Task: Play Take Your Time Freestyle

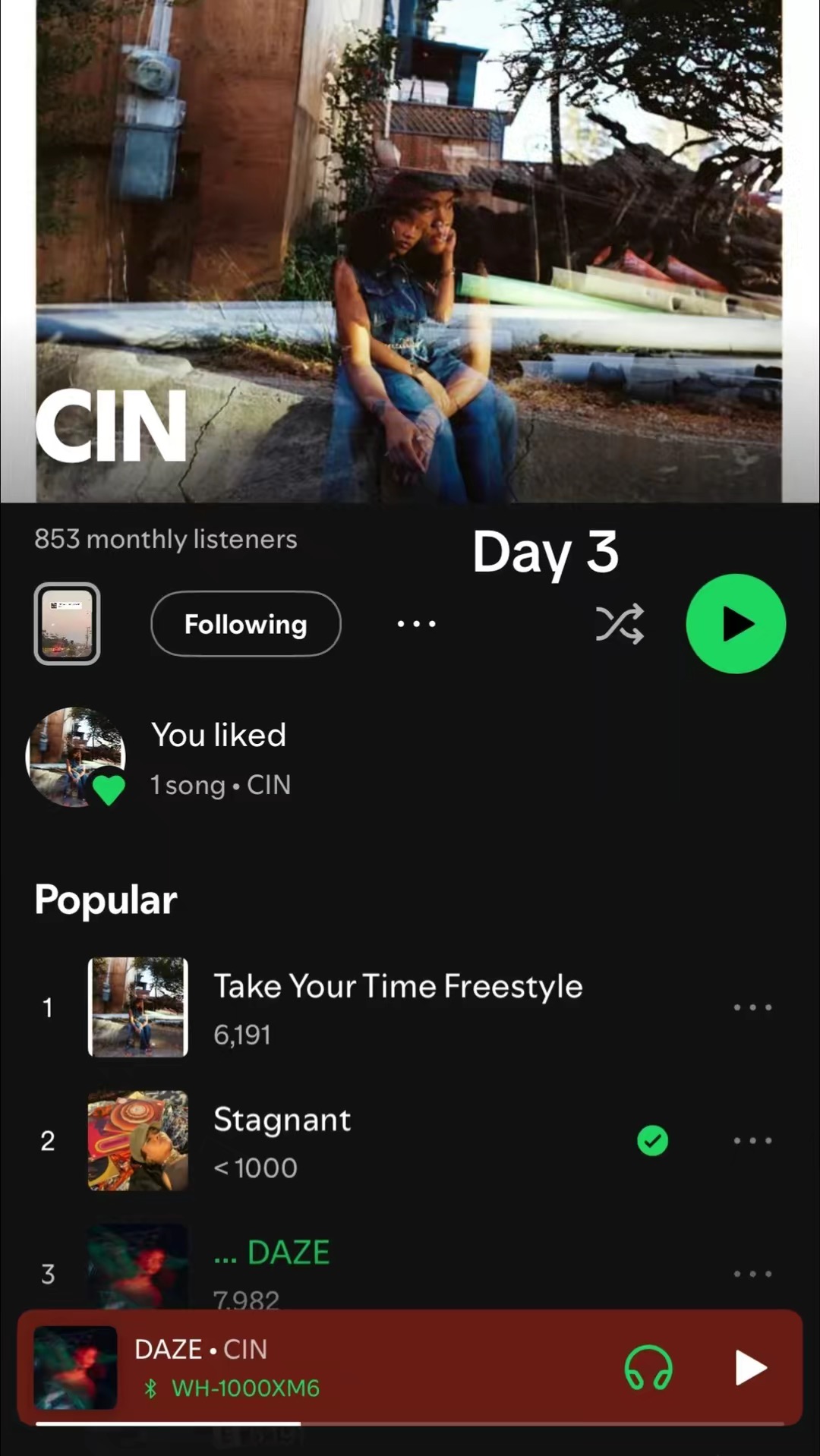Action: pyautogui.click(x=397, y=1007)
